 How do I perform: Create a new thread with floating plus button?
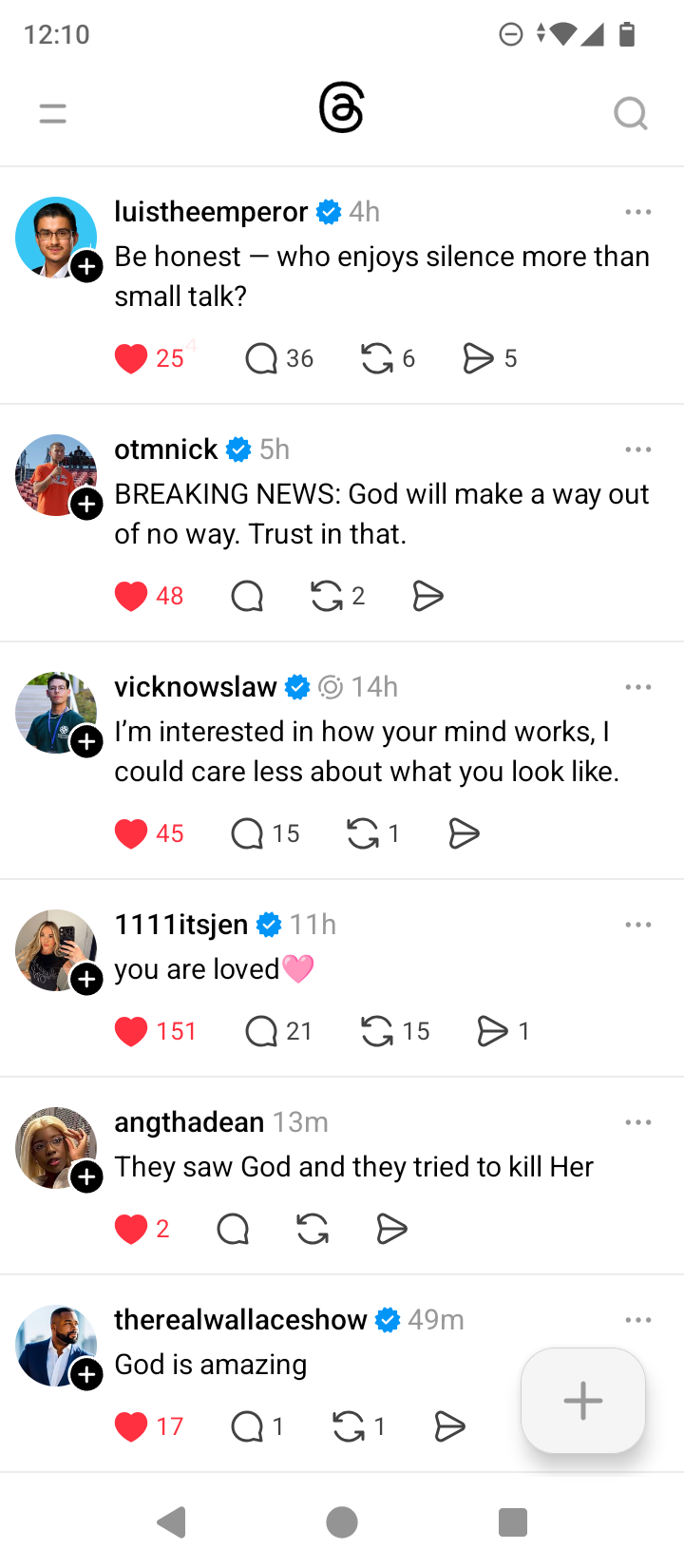[582, 1401]
